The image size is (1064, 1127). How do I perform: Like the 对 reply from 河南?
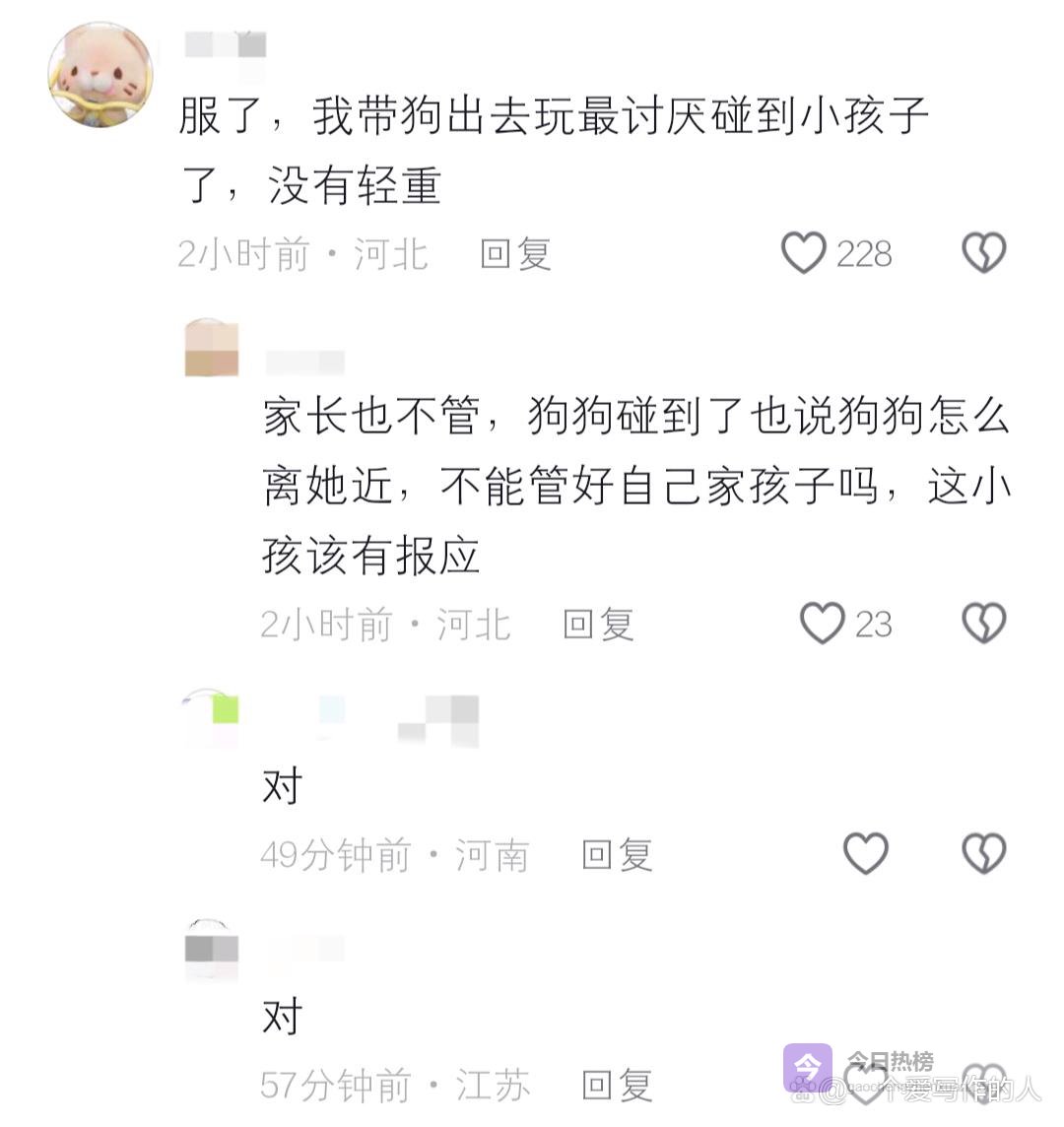point(866,854)
